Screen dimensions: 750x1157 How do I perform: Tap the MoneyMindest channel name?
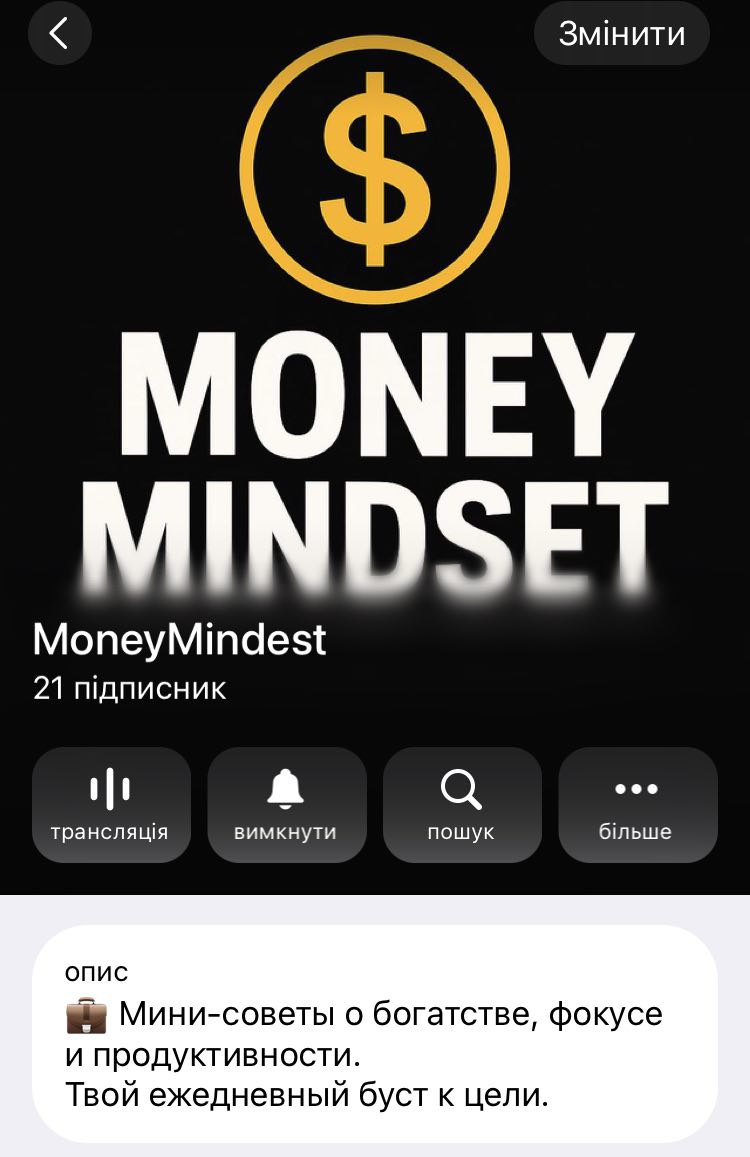[x=178, y=639]
